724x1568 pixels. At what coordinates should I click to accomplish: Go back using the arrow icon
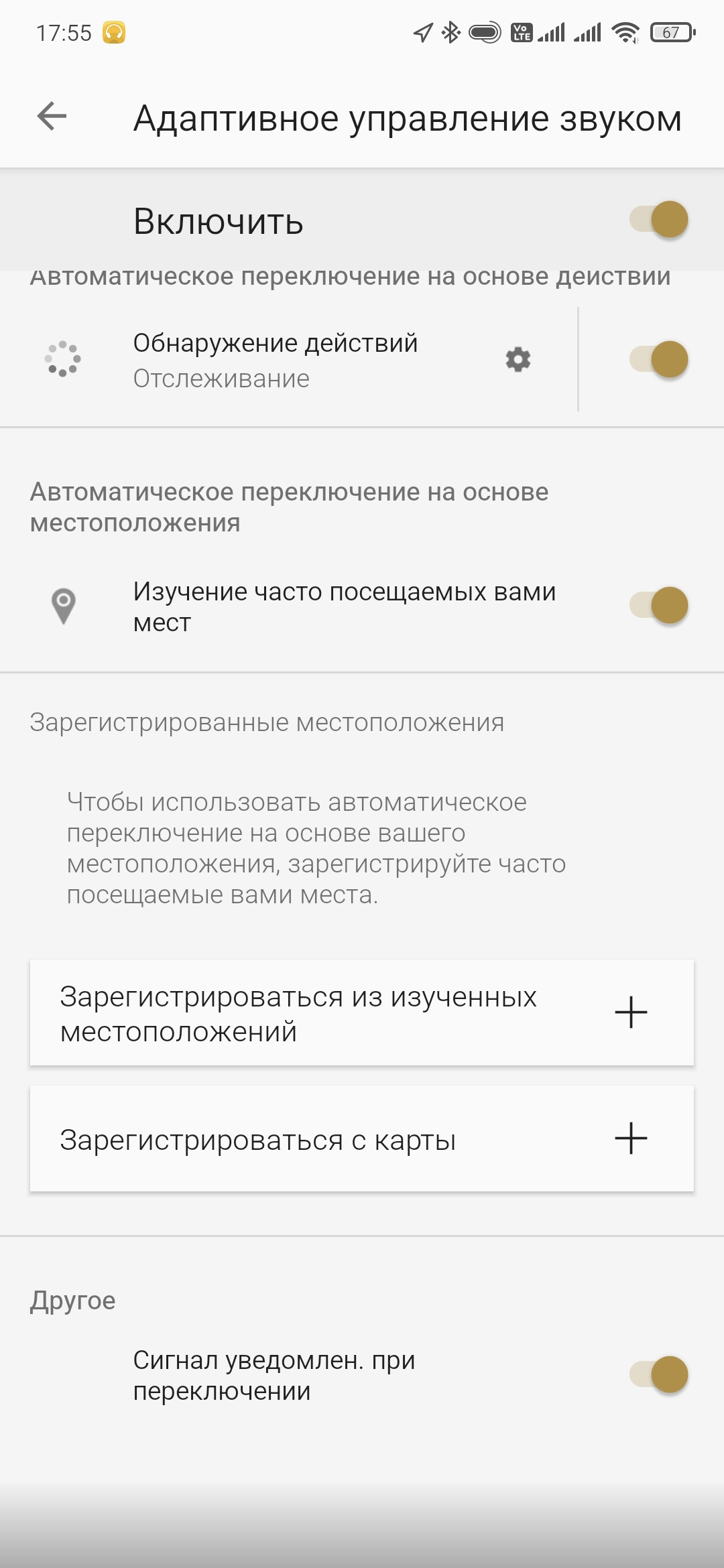52,117
